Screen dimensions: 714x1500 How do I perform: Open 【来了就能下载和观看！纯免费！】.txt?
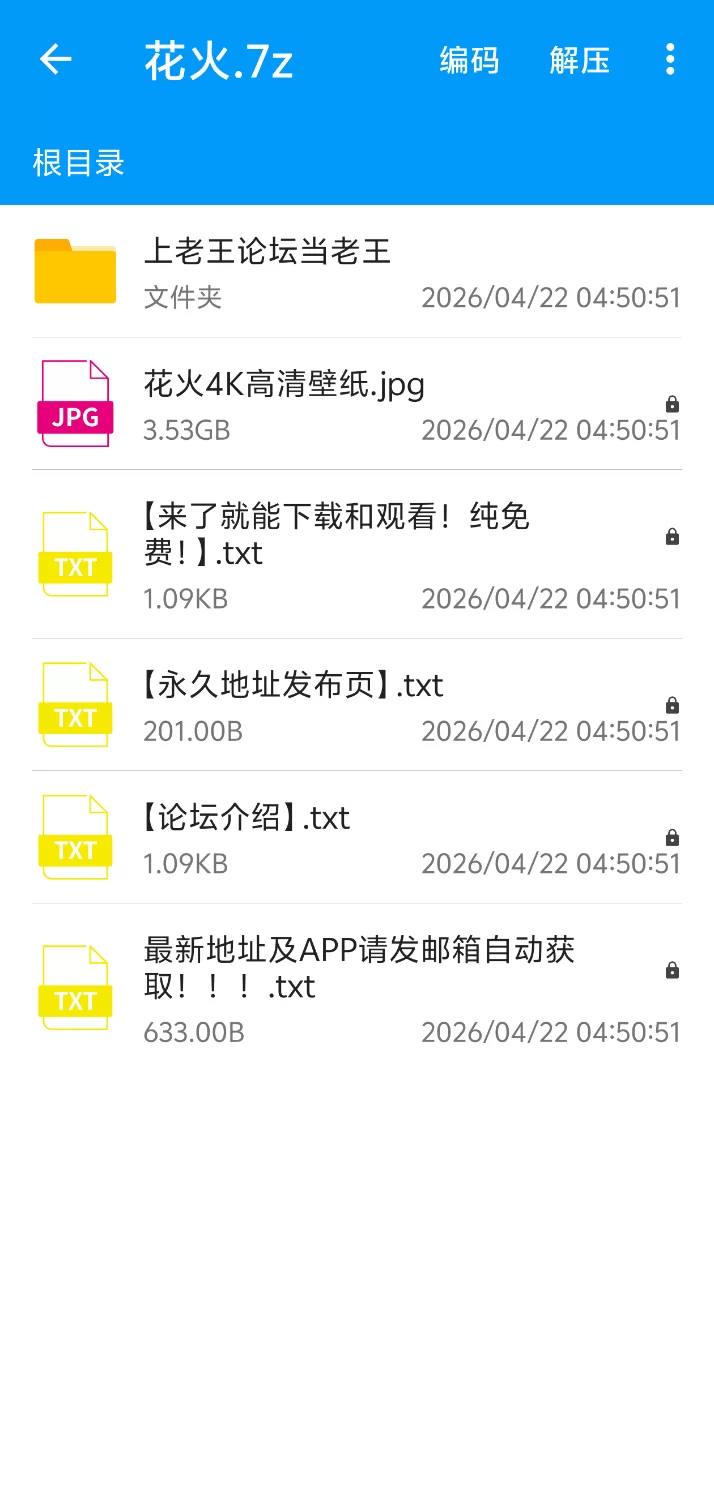pyautogui.click(x=356, y=554)
